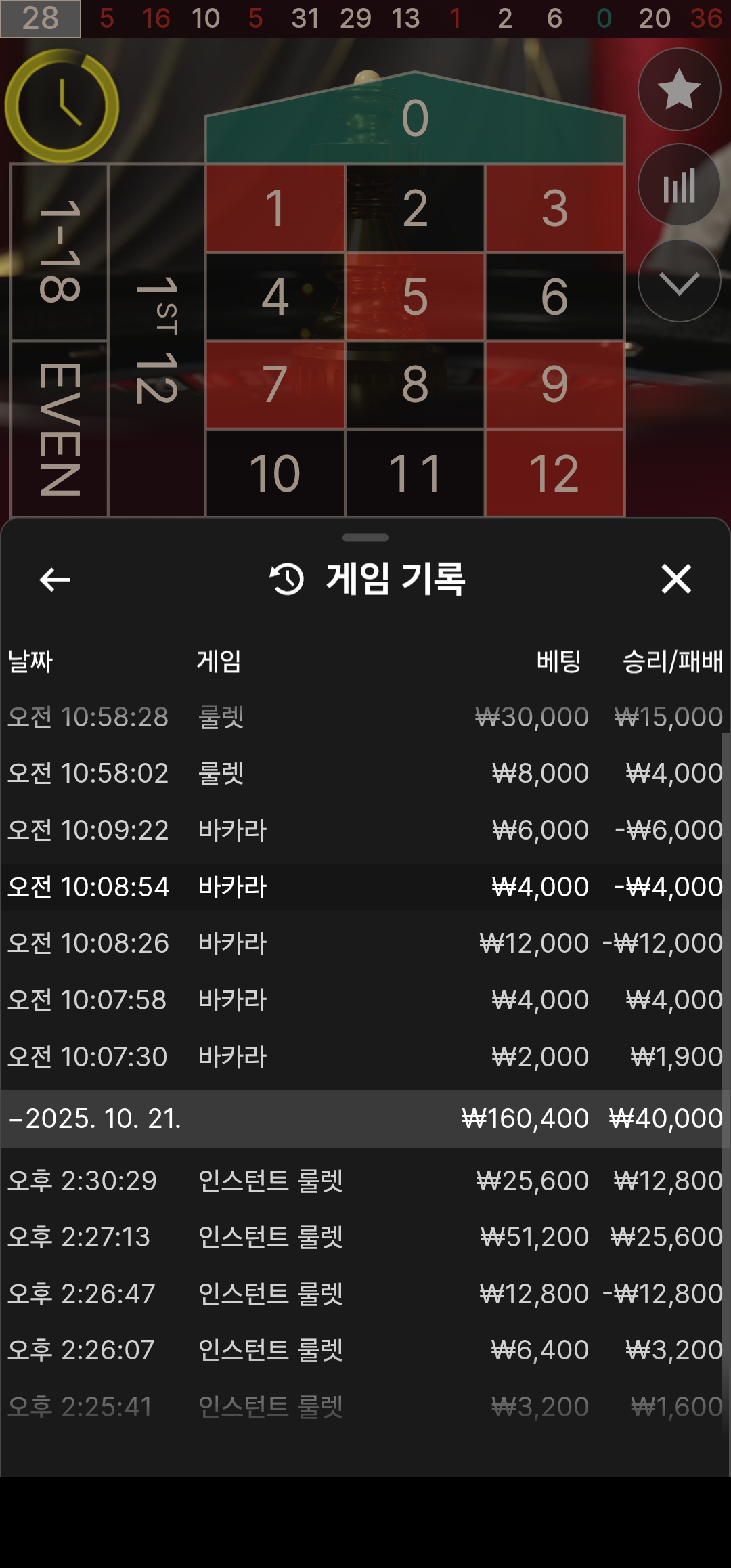The width and height of the screenshot is (731, 1568).
Task: Select the 오후 2:25:41 인스턴트 룰렛 record
Action: pyautogui.click(x=365, y=1407)
